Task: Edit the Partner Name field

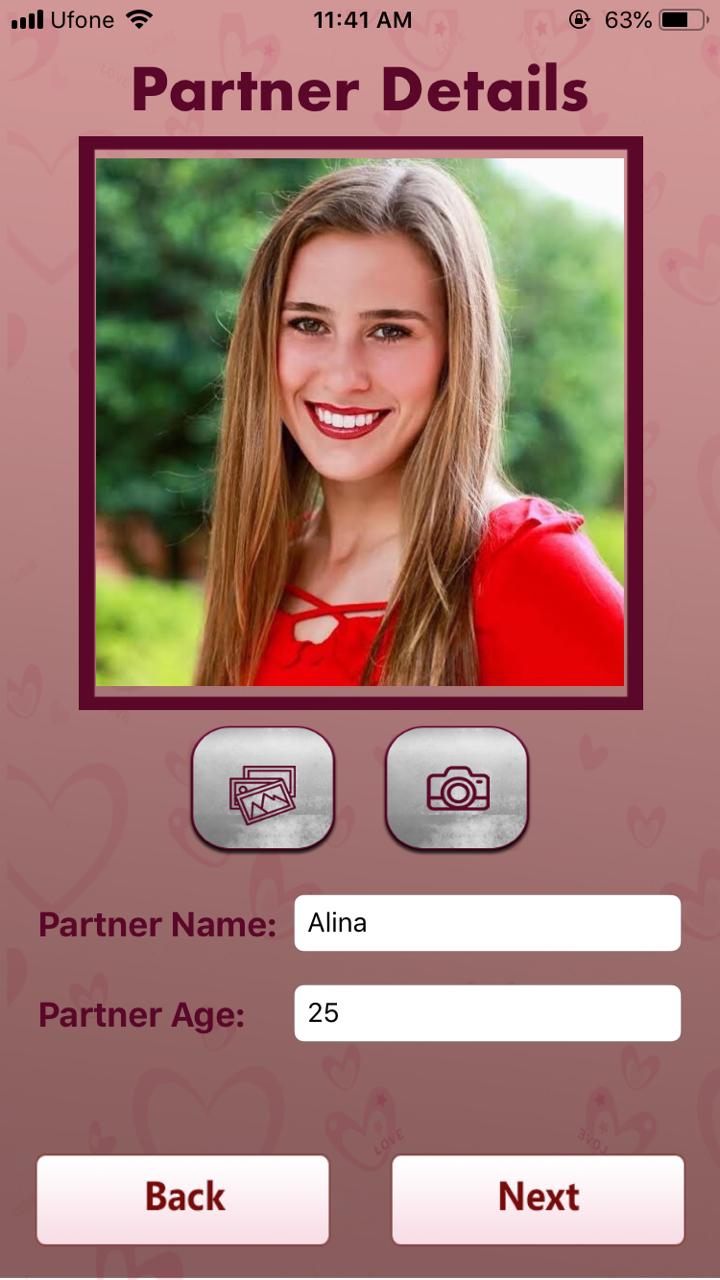Action: pos(487,923)
